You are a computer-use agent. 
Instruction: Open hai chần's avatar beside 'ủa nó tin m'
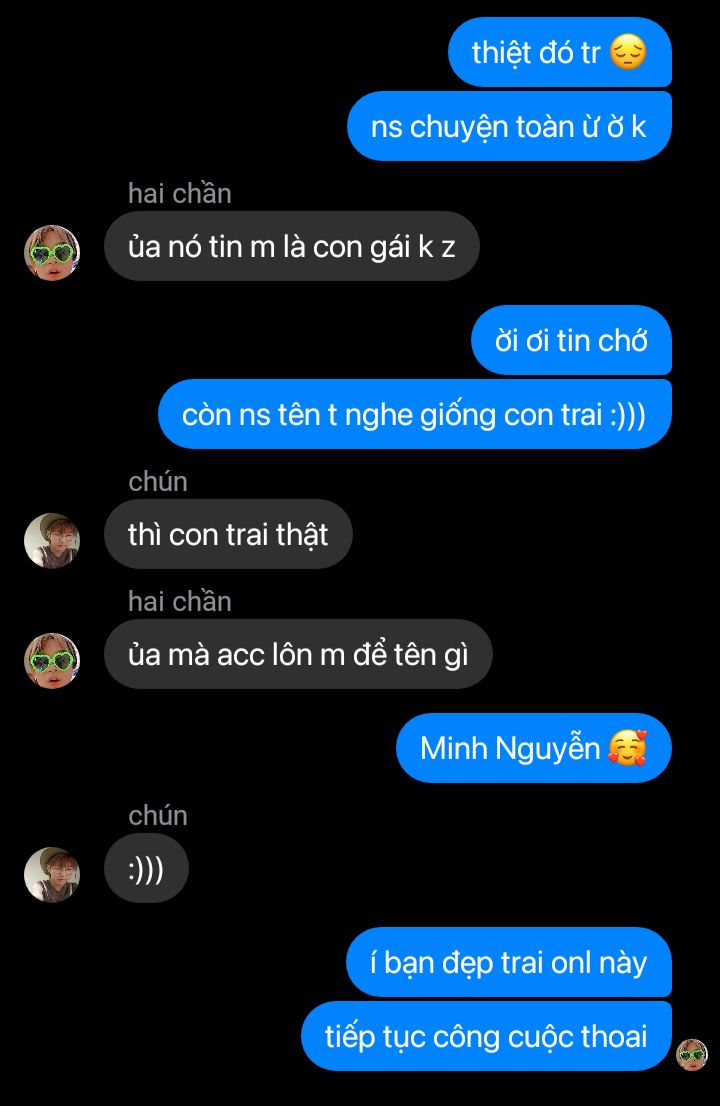(52, 252)
